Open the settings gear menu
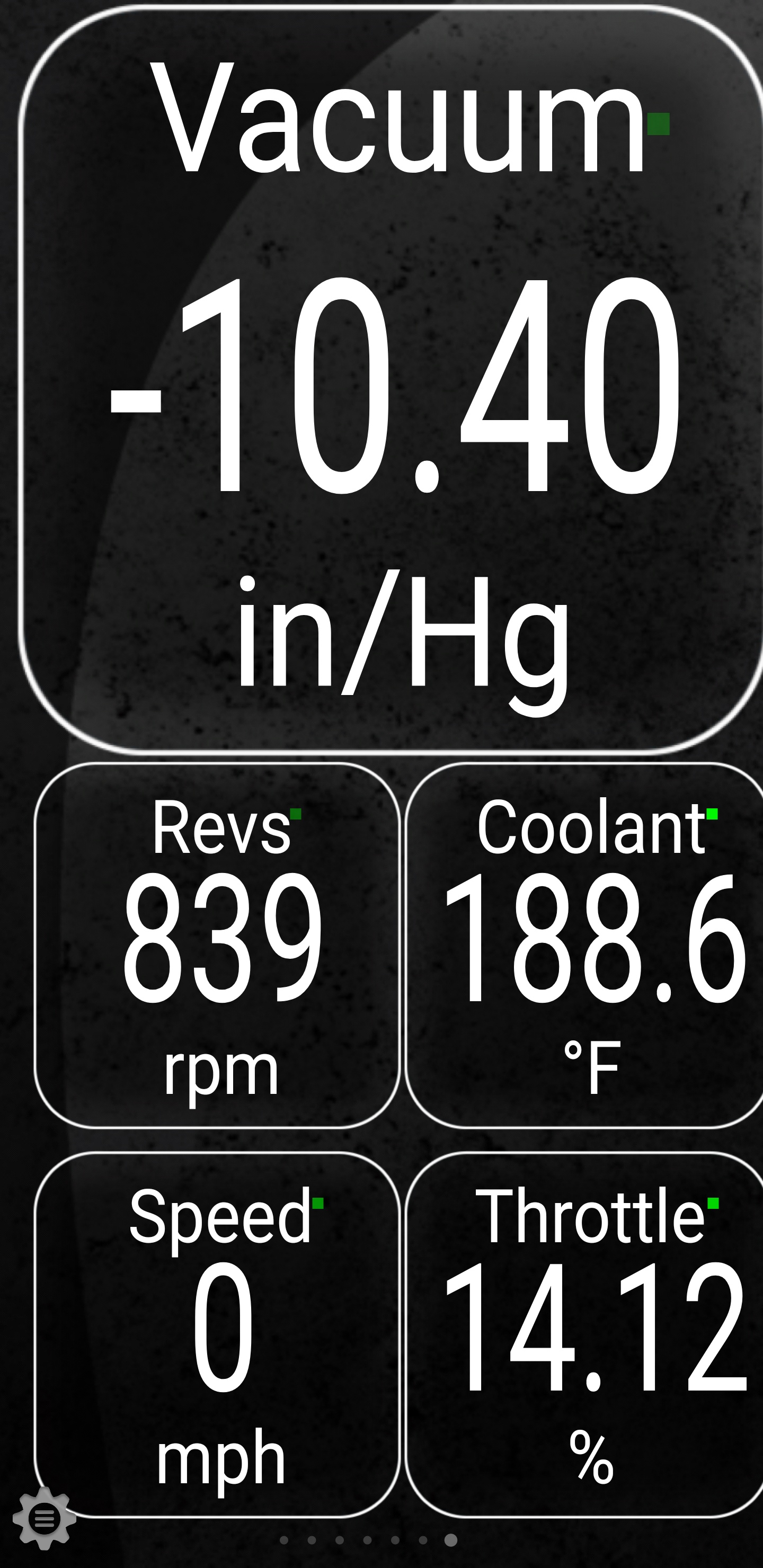763x1568 pixels. click(x=44, y=1518)
